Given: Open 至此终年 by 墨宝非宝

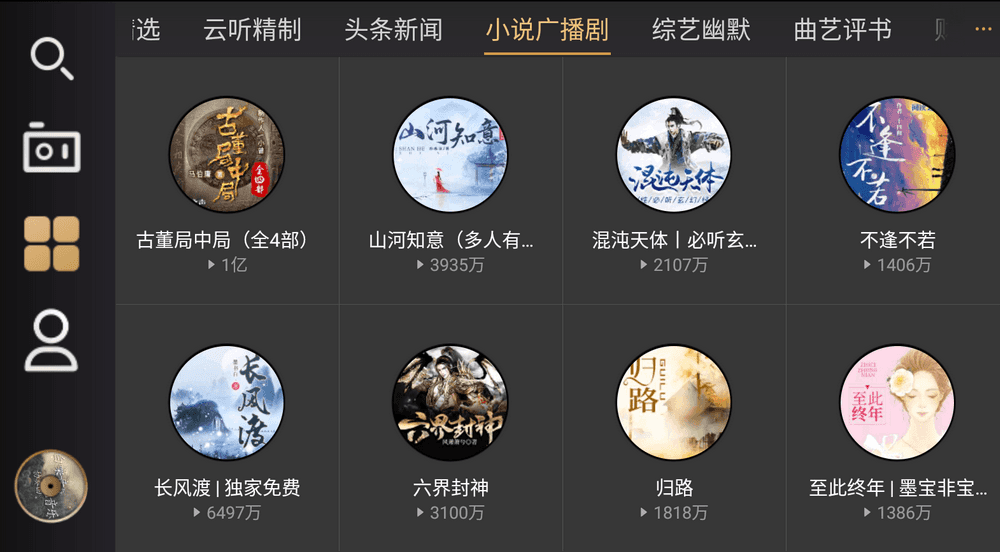Looking at the screenshot, I should (897, 403).
